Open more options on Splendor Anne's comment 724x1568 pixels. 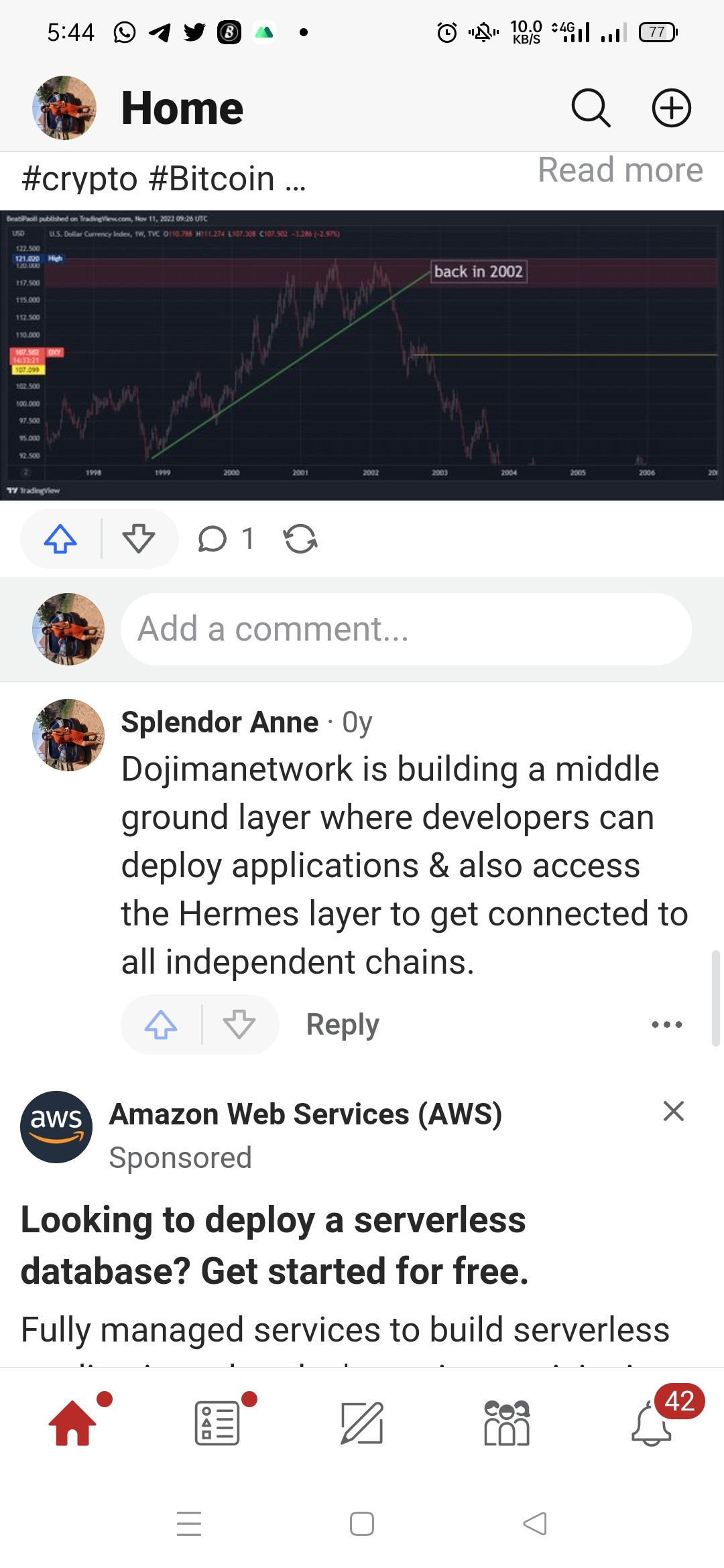pos(667,1025)
